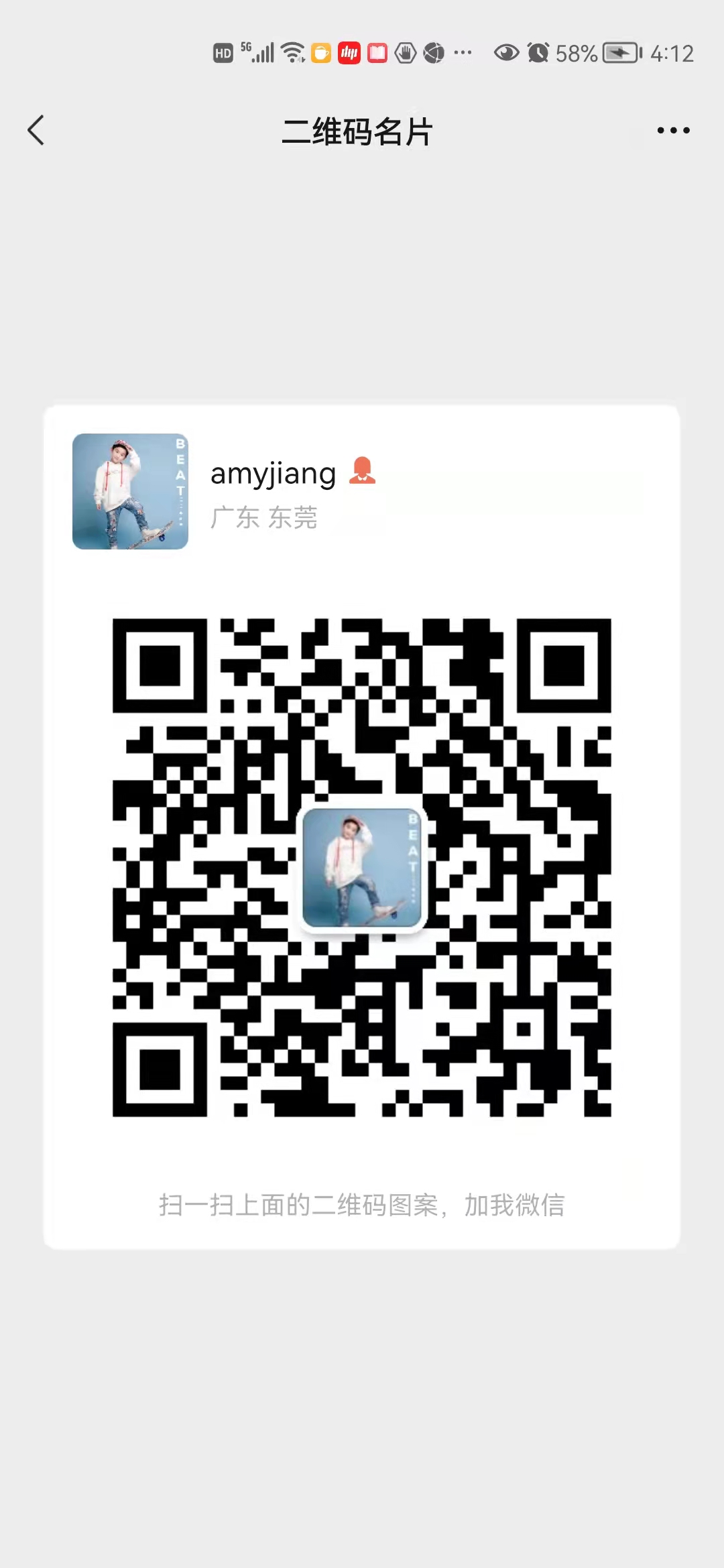Go back using the top-left arrow

(x=36, y=130)
